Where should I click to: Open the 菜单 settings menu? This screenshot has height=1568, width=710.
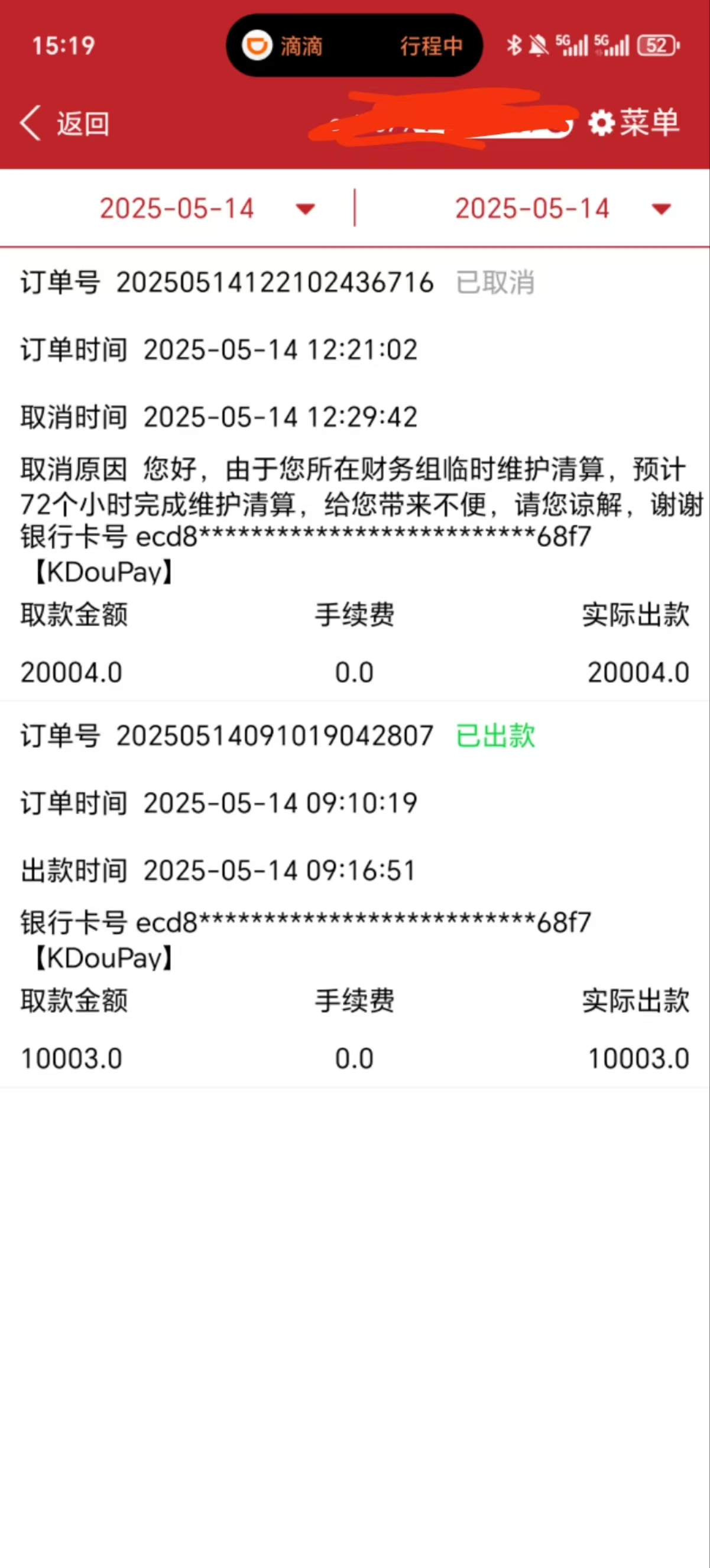tap(633, 123)
